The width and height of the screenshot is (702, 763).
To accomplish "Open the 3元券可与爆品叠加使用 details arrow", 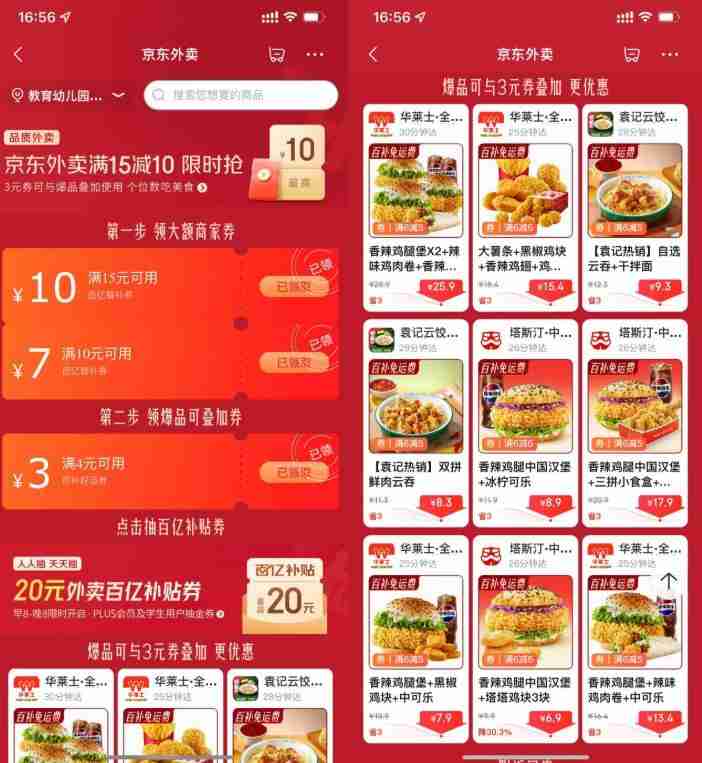I will pos(202,187).
